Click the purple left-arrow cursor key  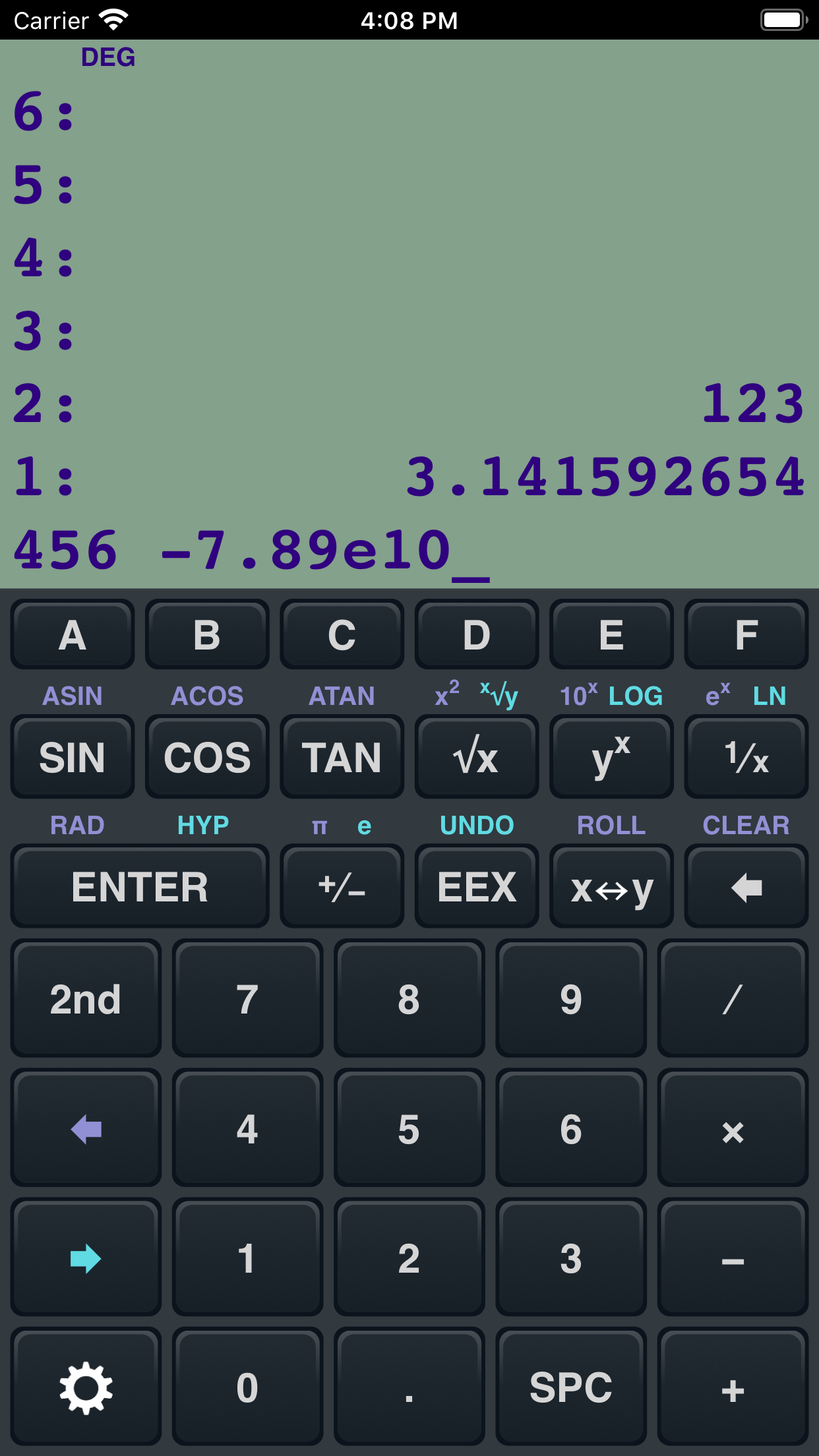[85, 1128]
